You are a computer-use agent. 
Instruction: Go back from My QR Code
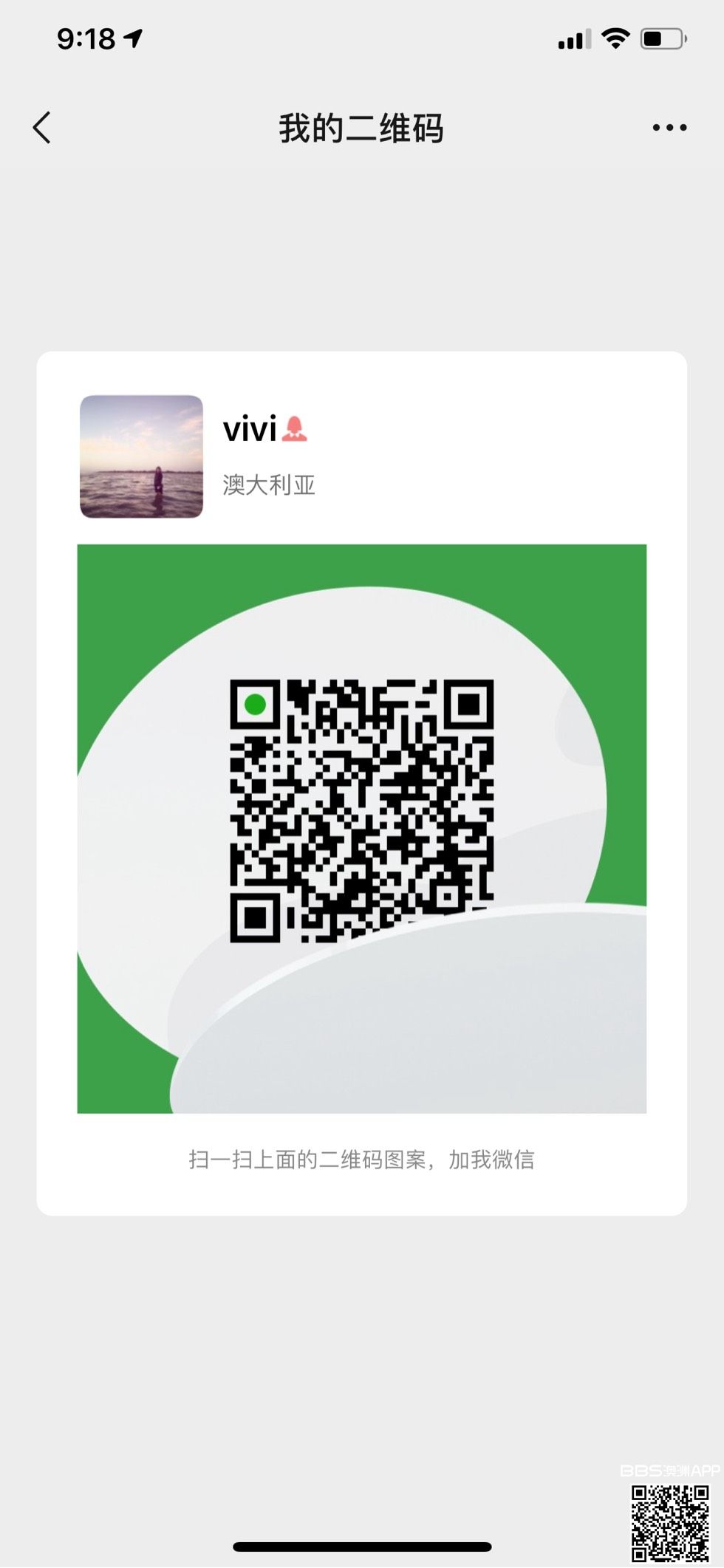click(42, 128)
